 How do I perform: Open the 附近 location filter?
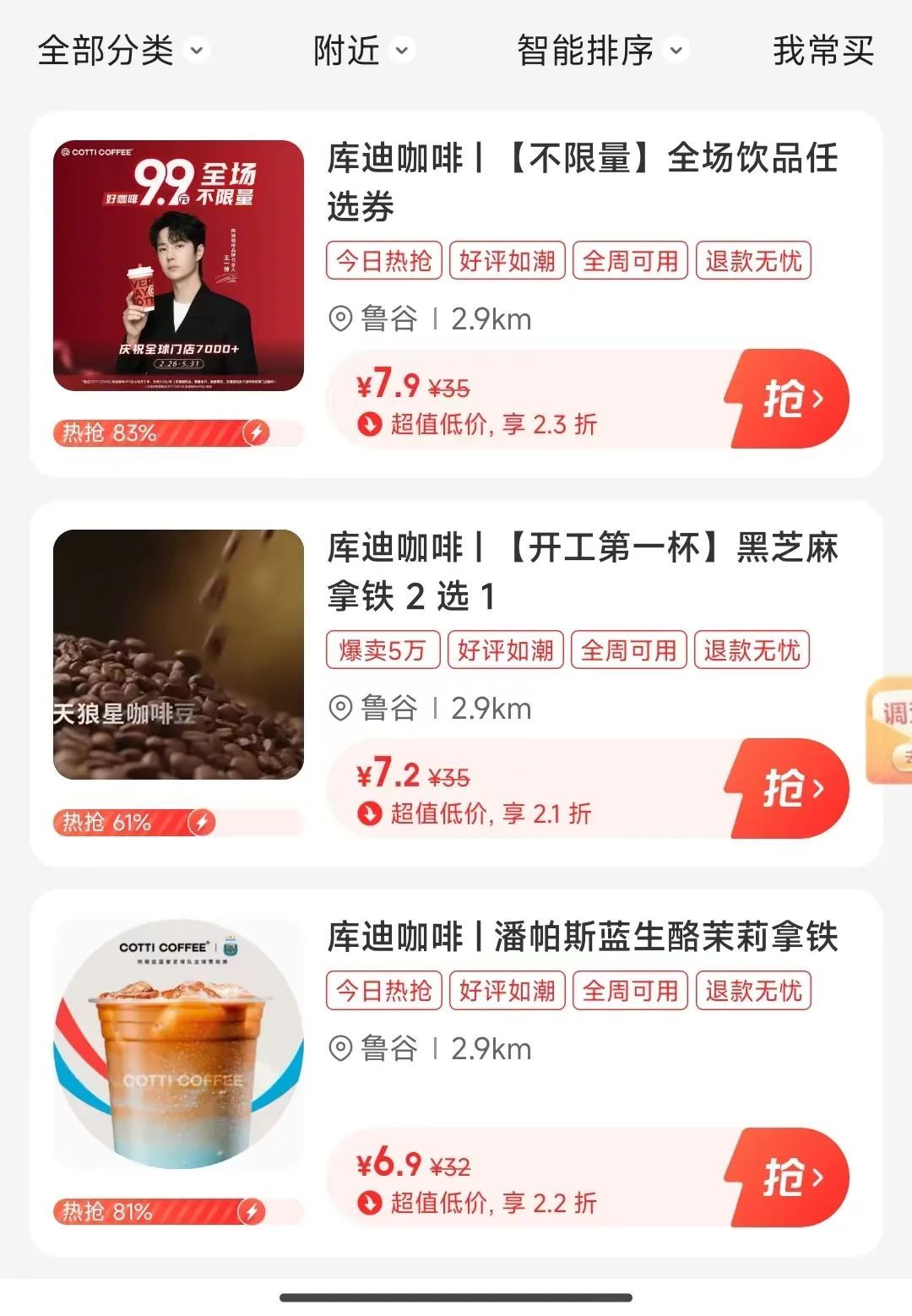point(362,51)
